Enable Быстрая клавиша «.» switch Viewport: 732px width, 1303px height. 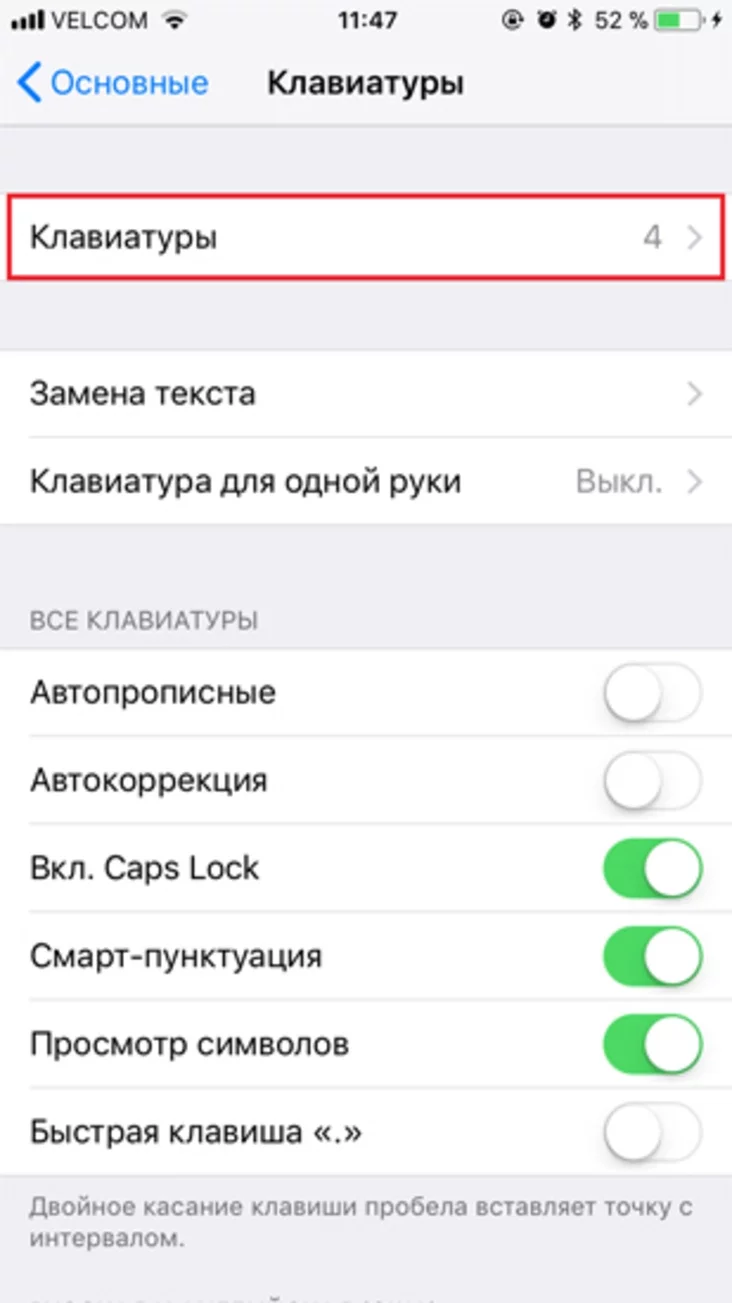(652, 1132)
